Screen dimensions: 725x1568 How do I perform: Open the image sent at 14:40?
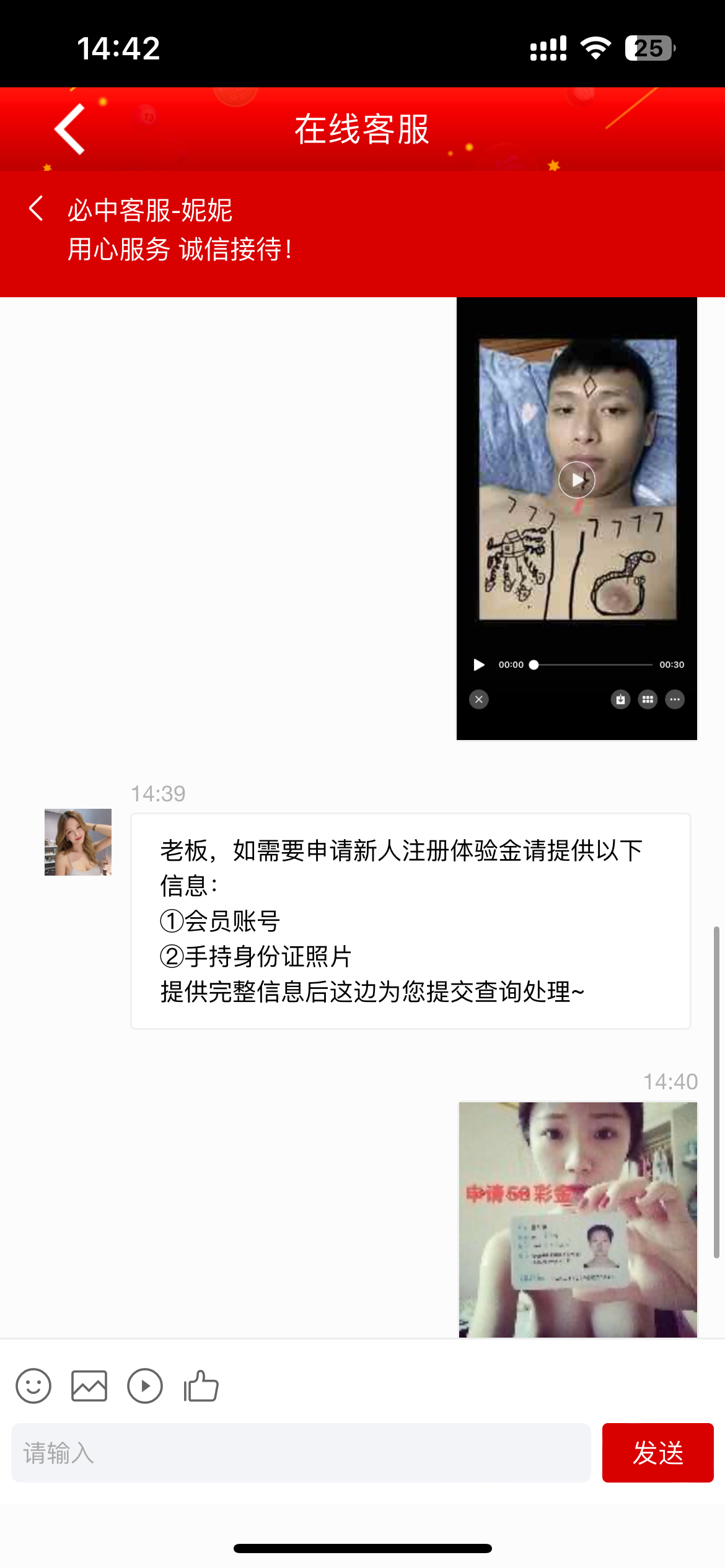coord(578,1219)
